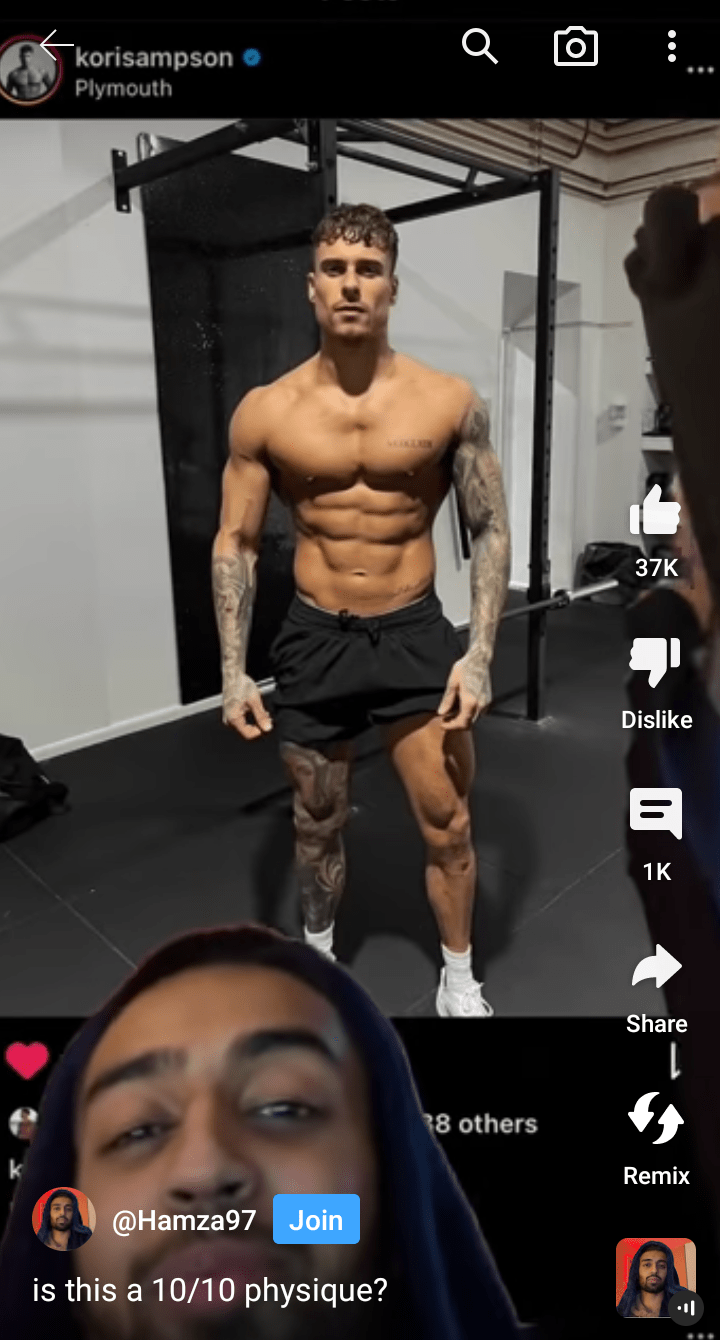Share this Short
This screenshot has height=1340, width=720.
point(656,968)
